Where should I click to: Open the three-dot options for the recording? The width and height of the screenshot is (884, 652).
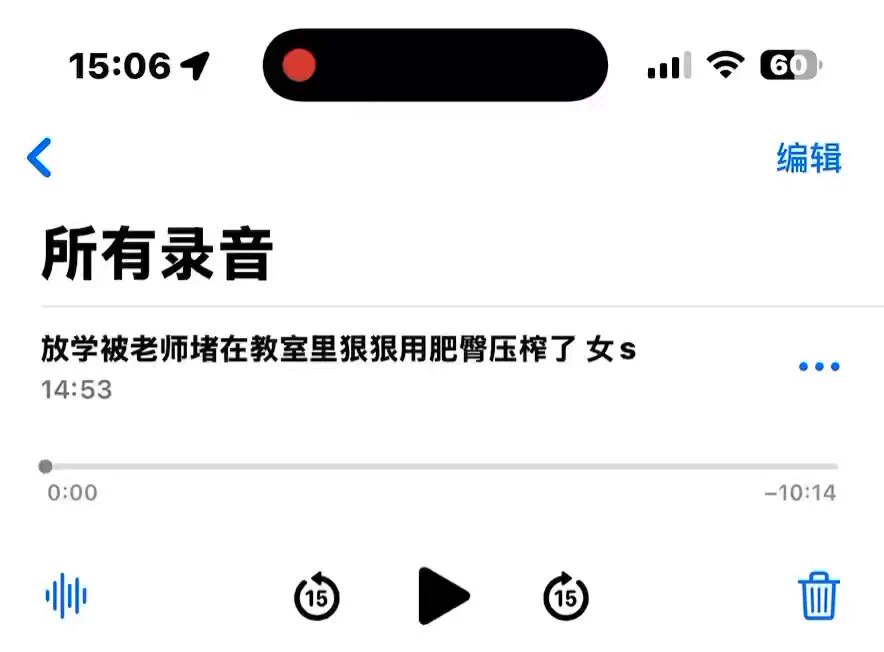click(819, 367)
